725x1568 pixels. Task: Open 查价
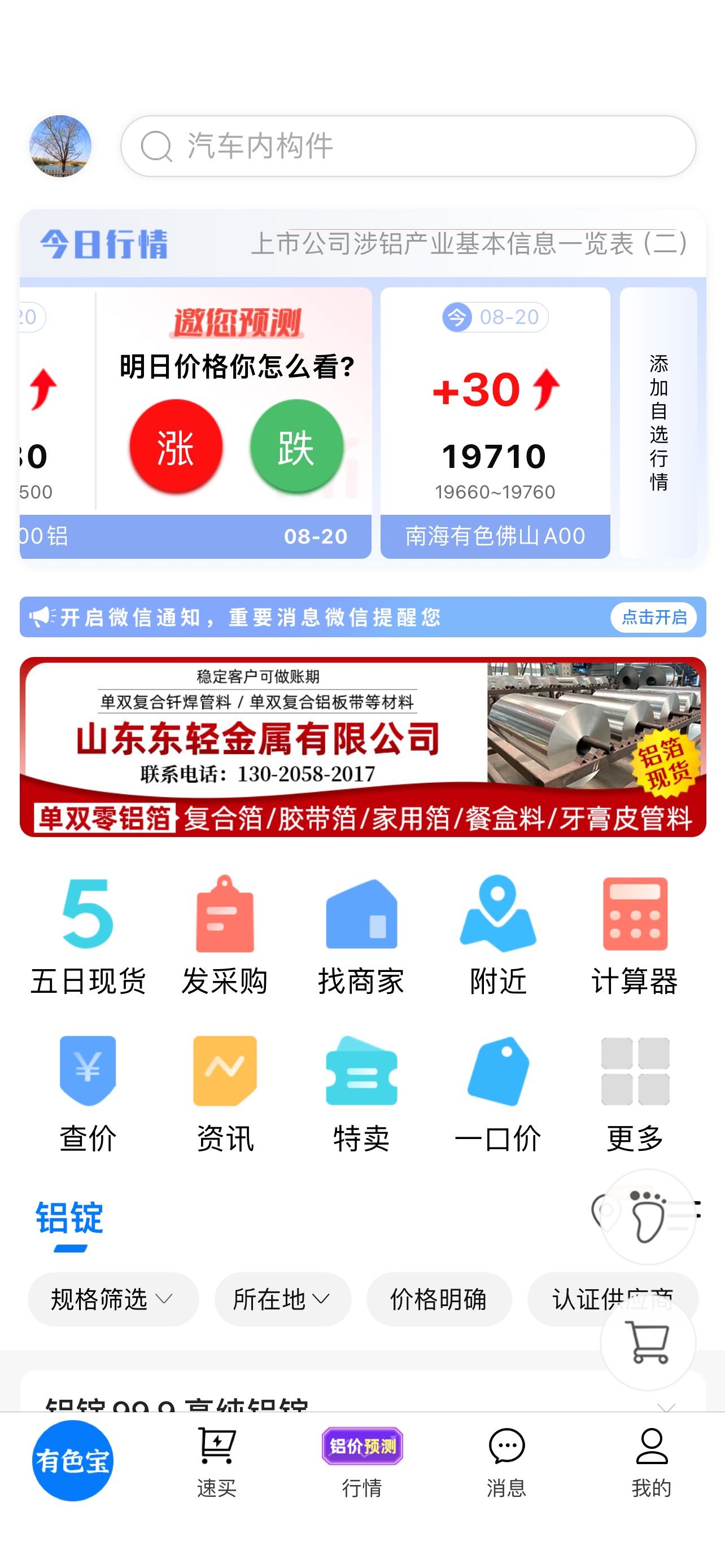click(88, 1094)
